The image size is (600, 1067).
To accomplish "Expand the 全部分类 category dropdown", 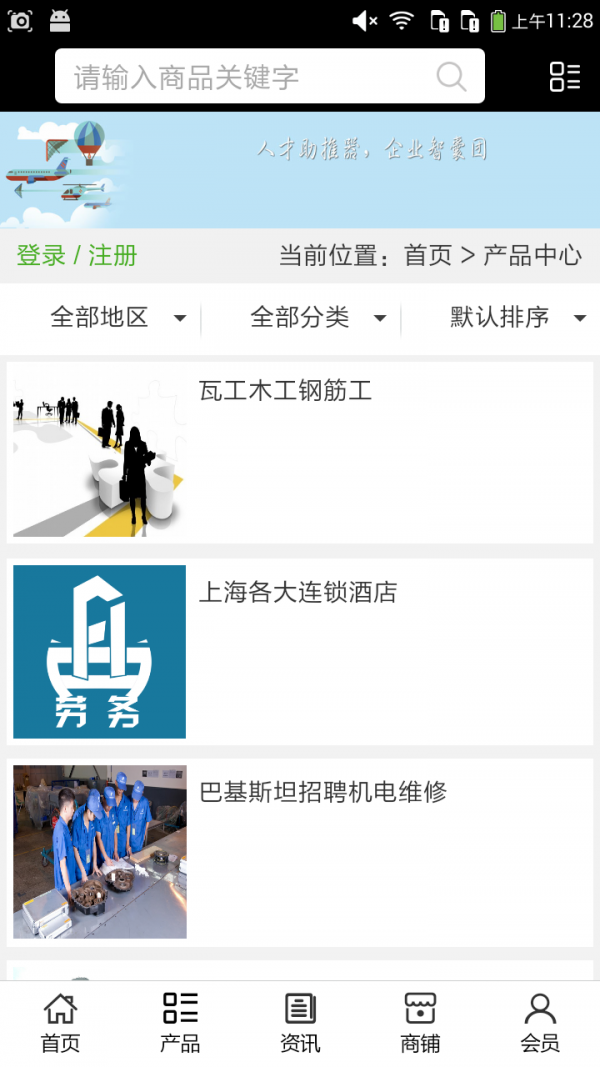I will click(317, 318).
